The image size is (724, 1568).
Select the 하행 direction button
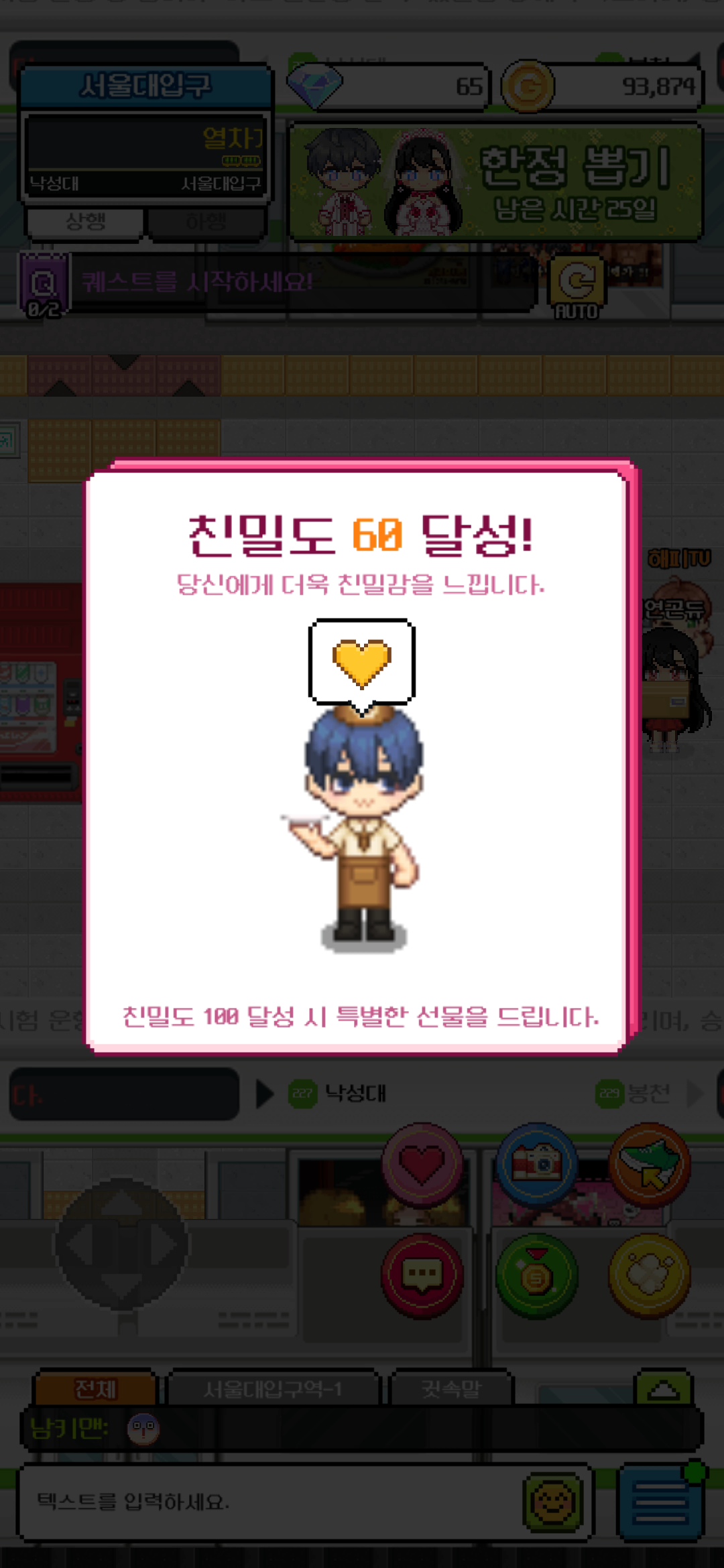coord(205,222)
